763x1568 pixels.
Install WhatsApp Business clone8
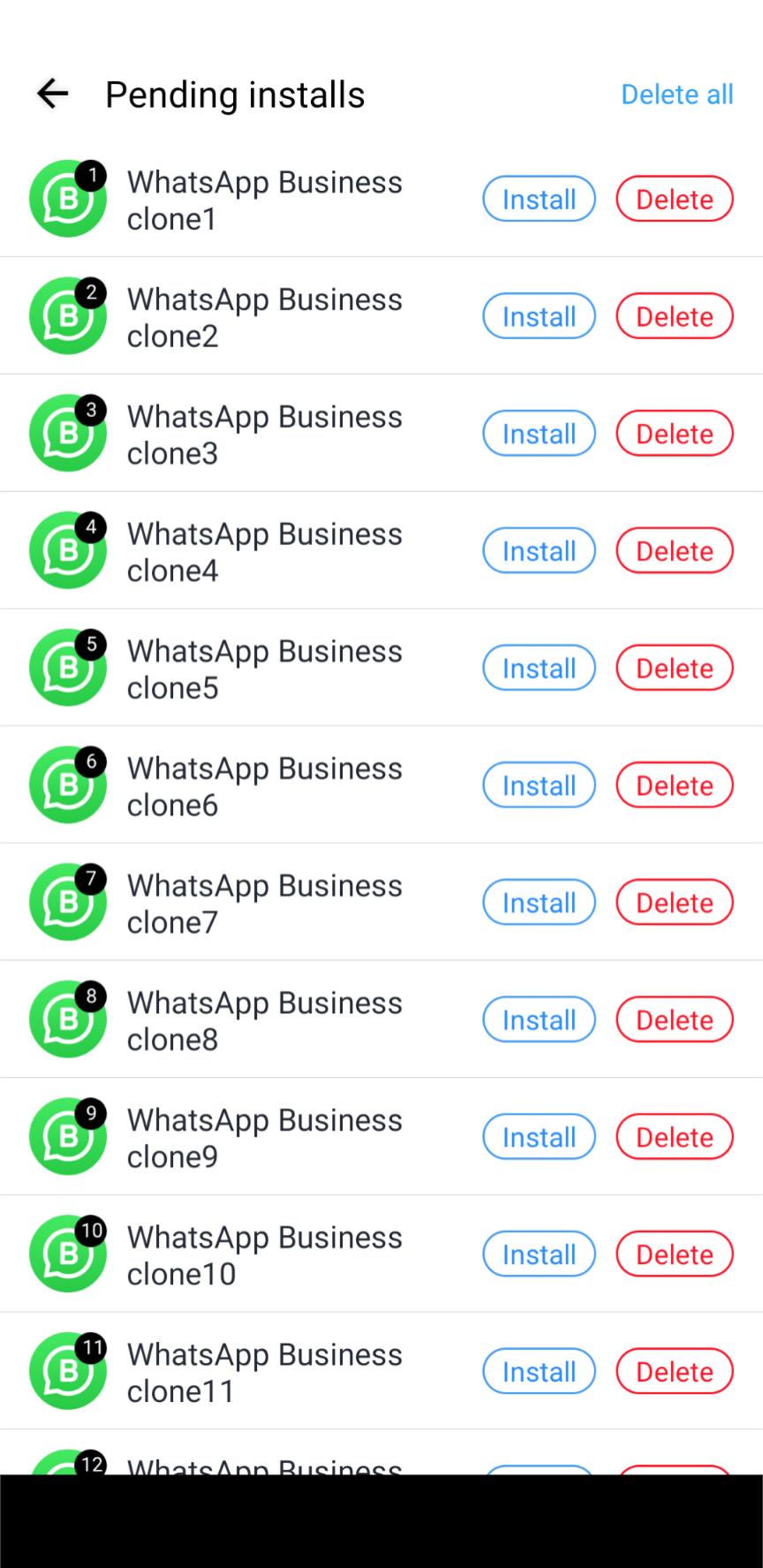click(x=539, y=1020)
